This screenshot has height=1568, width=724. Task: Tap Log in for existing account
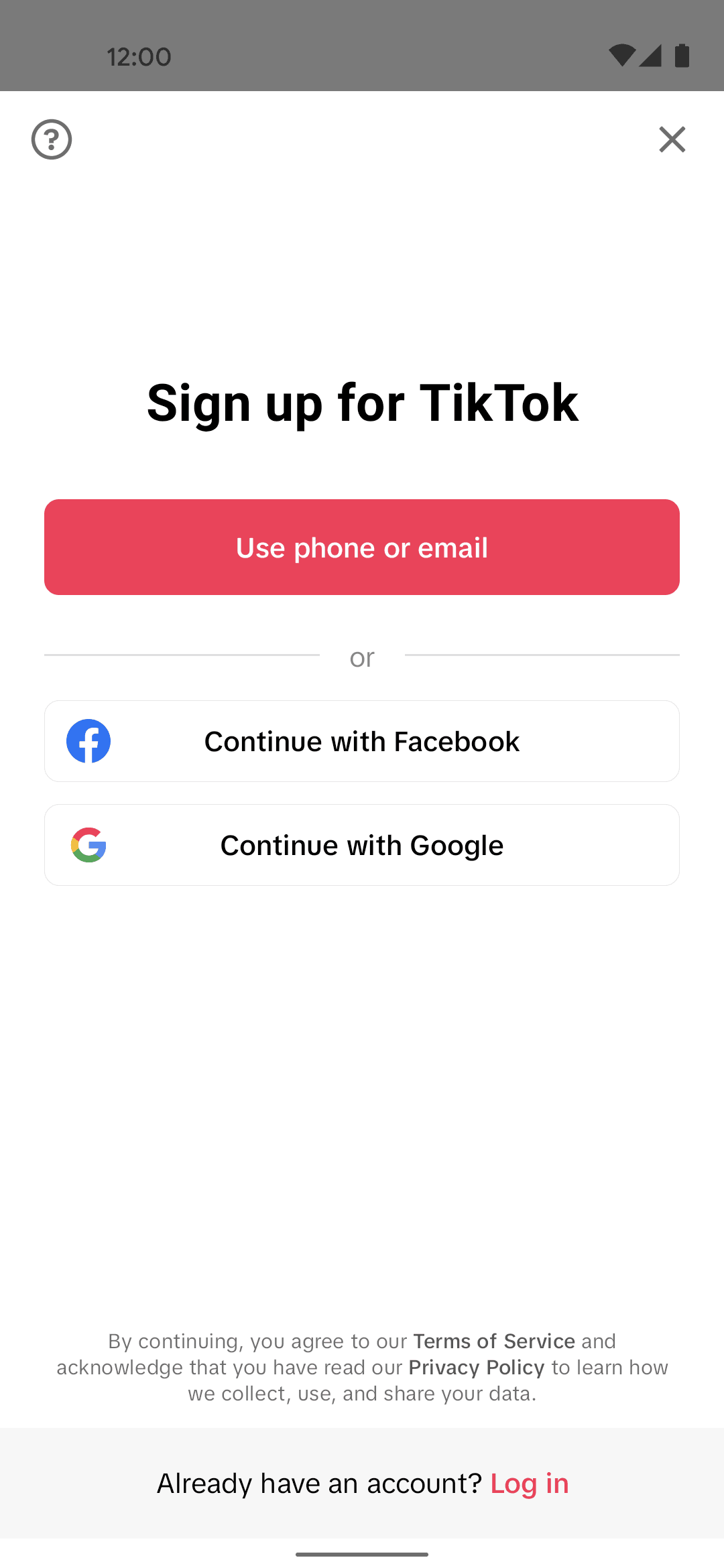click(x=529, y=1484)
